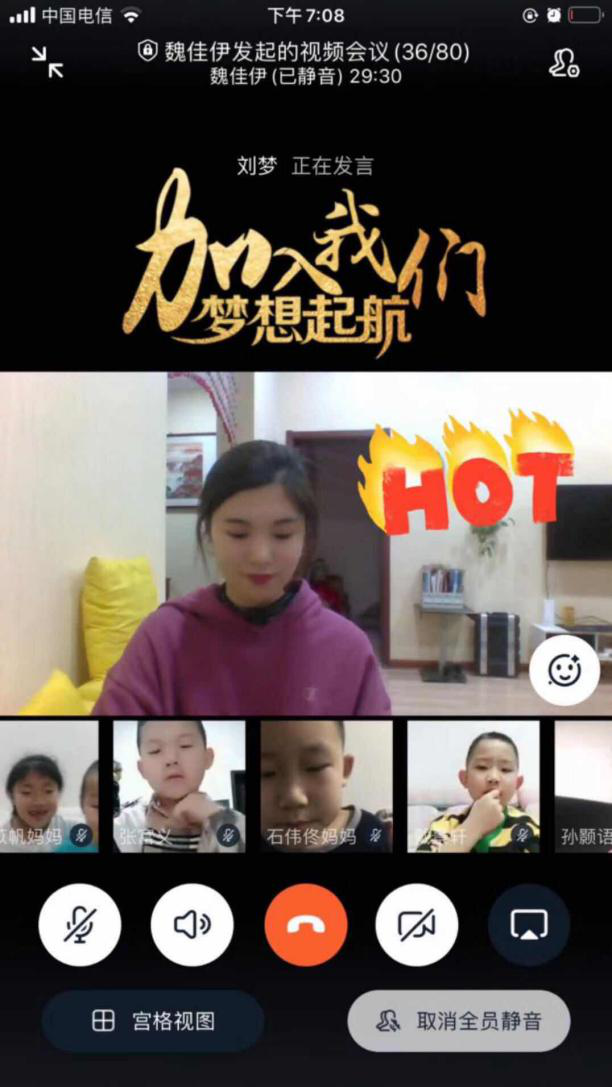Hang up the video meeting
This screenshot has height=1087, width=612.
[306, 925]
